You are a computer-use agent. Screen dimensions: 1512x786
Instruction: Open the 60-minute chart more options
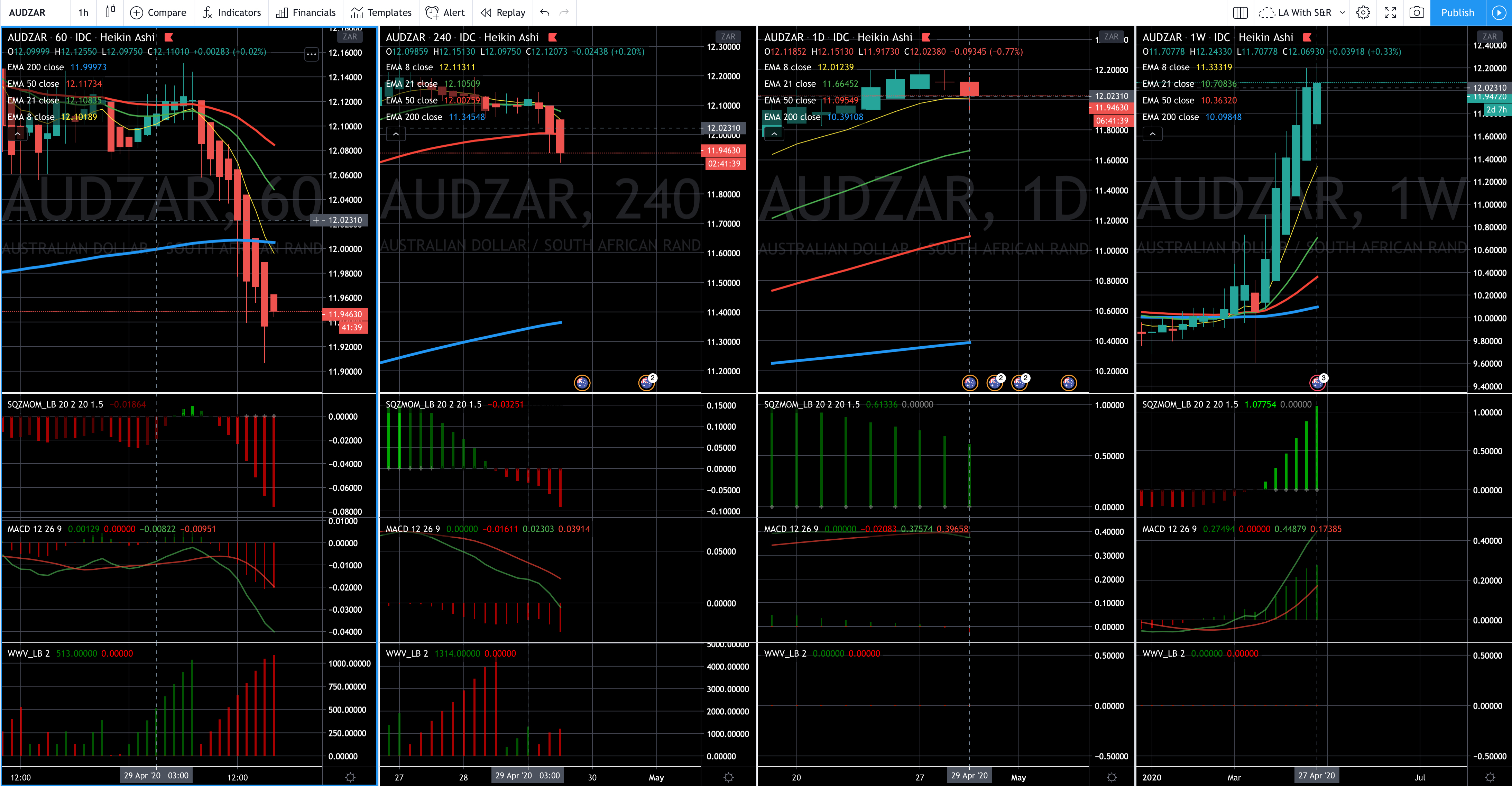click(x=312, y=55)
